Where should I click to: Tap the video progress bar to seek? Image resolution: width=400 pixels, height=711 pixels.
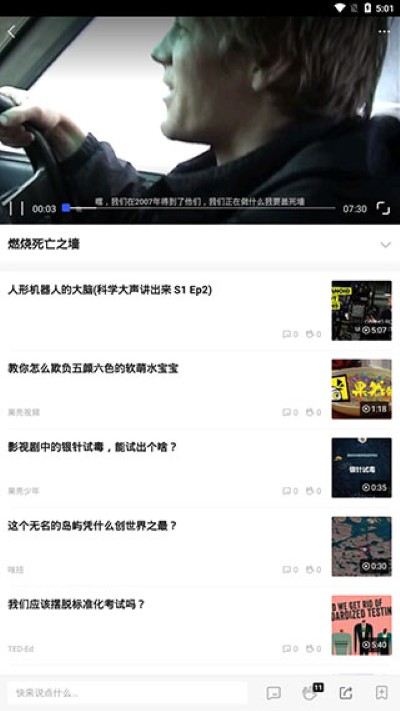200,208
